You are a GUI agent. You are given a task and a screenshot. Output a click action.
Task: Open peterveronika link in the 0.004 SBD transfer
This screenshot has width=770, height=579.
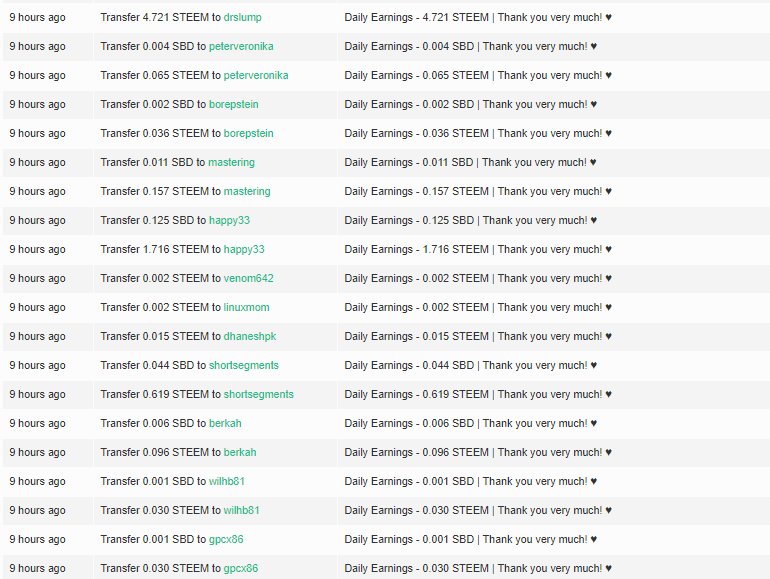pyautogui.click(x=241, y=46)
